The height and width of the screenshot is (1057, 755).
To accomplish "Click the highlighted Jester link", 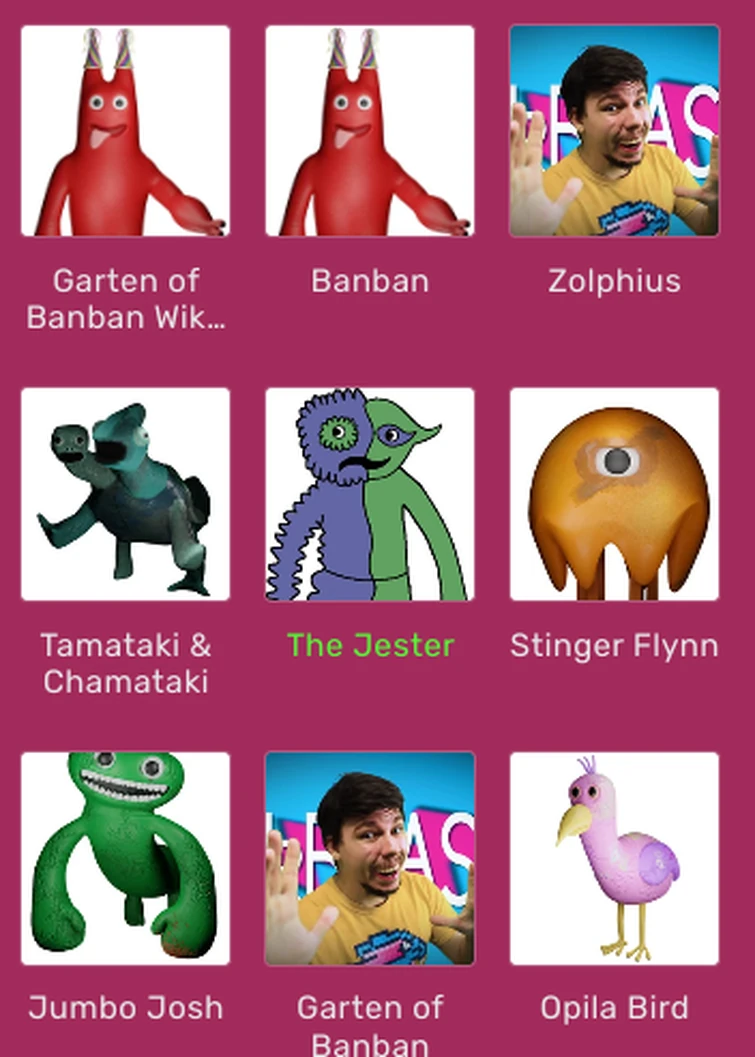I will 369,645.
